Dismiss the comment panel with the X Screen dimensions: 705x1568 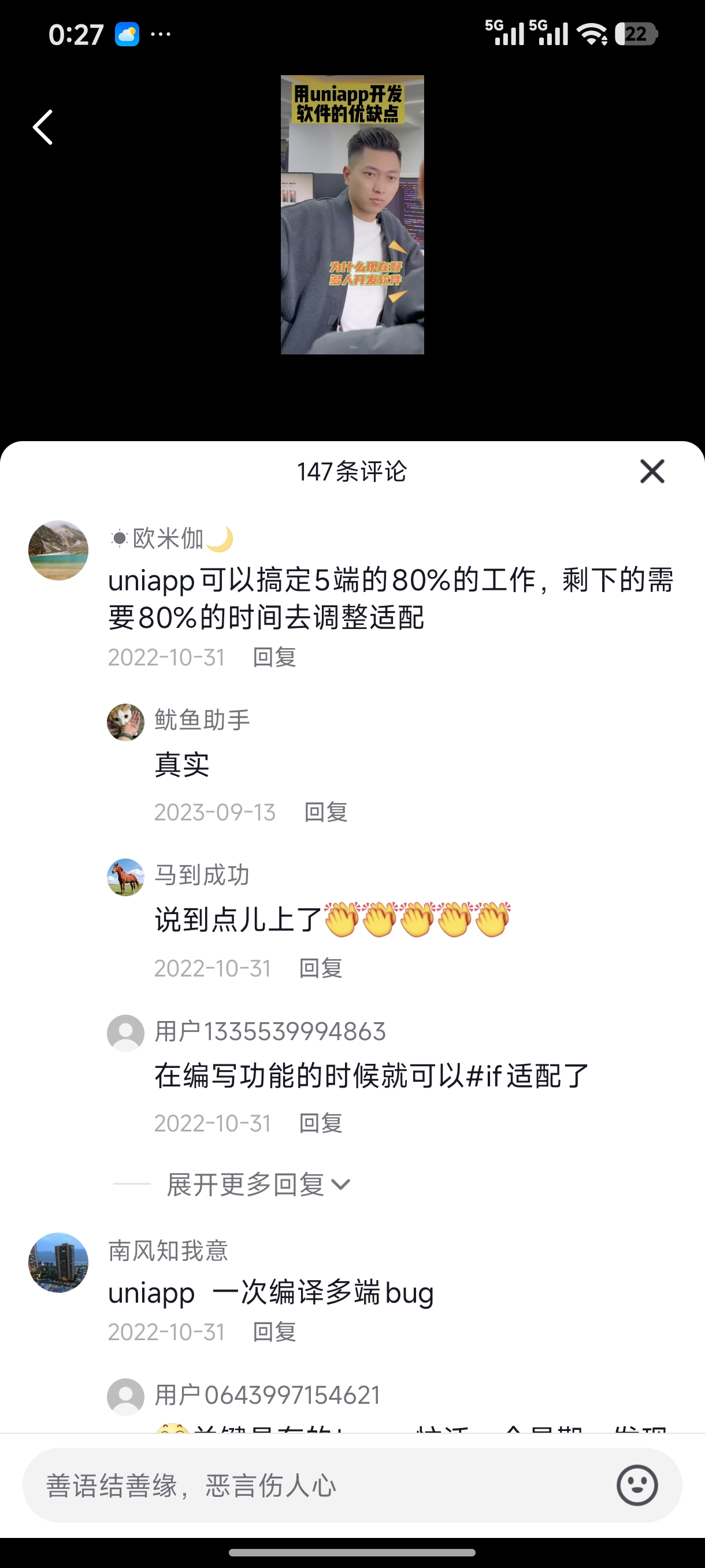(x=651, y=471)
